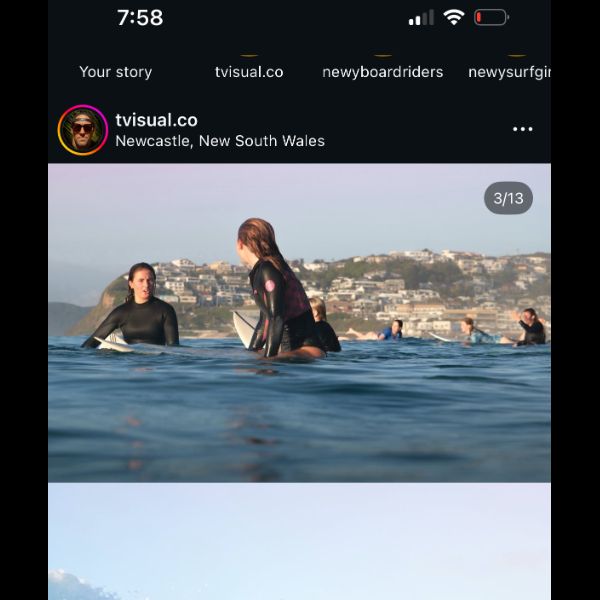Open tvisual.co profile picture in post header
600x600 pixels.
[x=83, y=130]
